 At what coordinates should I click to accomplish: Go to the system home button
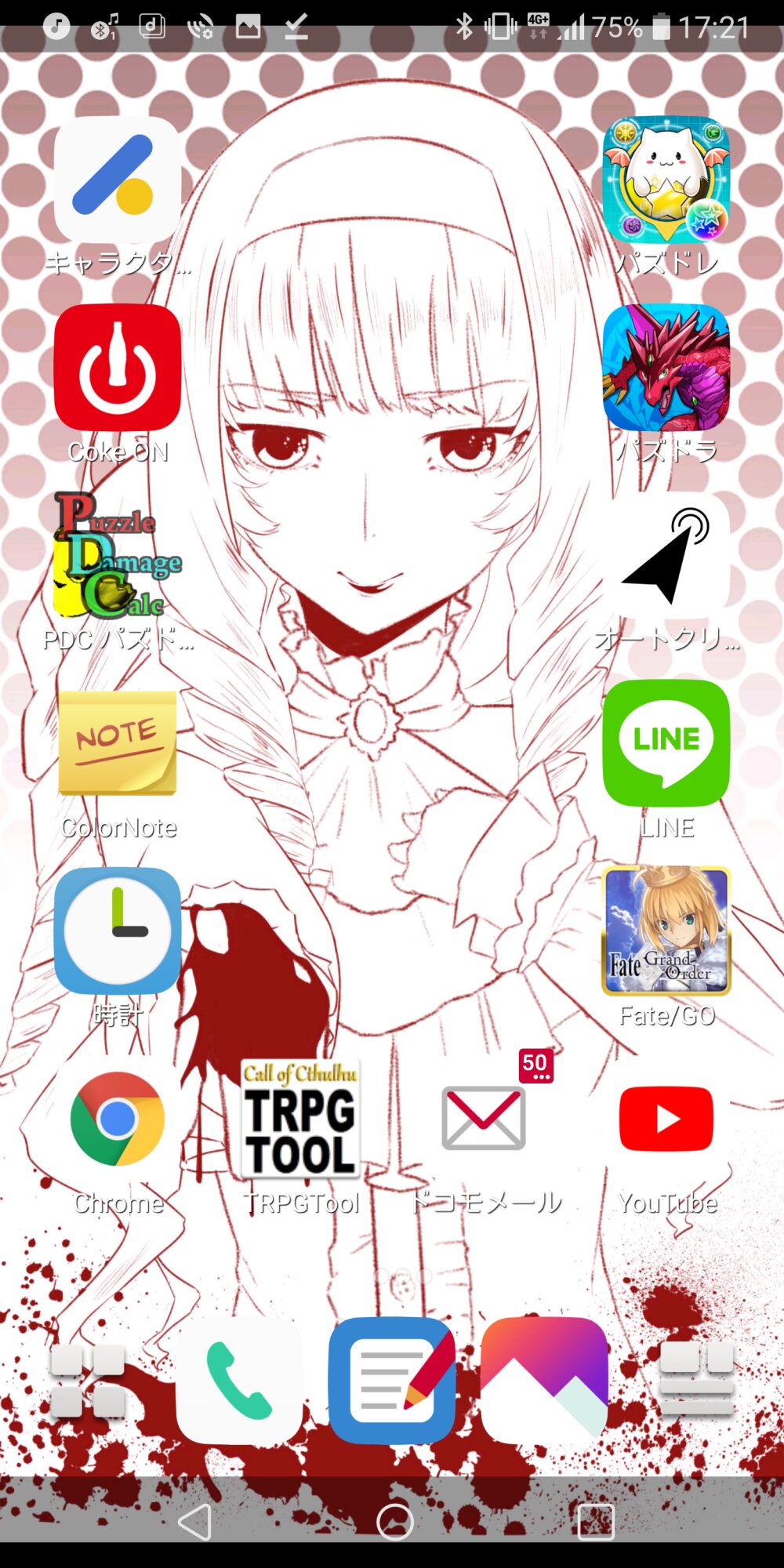394,1522
